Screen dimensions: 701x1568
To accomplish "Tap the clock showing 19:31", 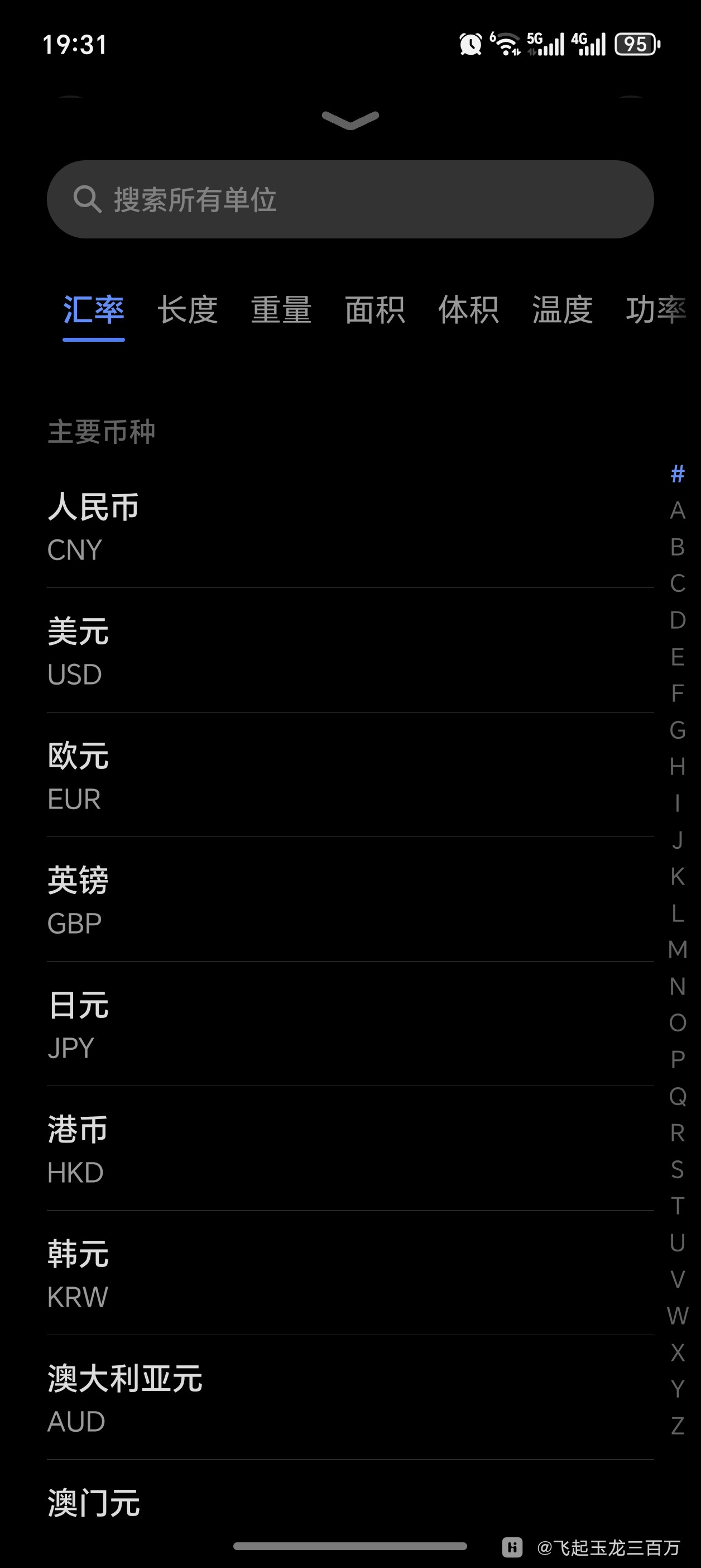I will click(x=74, y=45).
